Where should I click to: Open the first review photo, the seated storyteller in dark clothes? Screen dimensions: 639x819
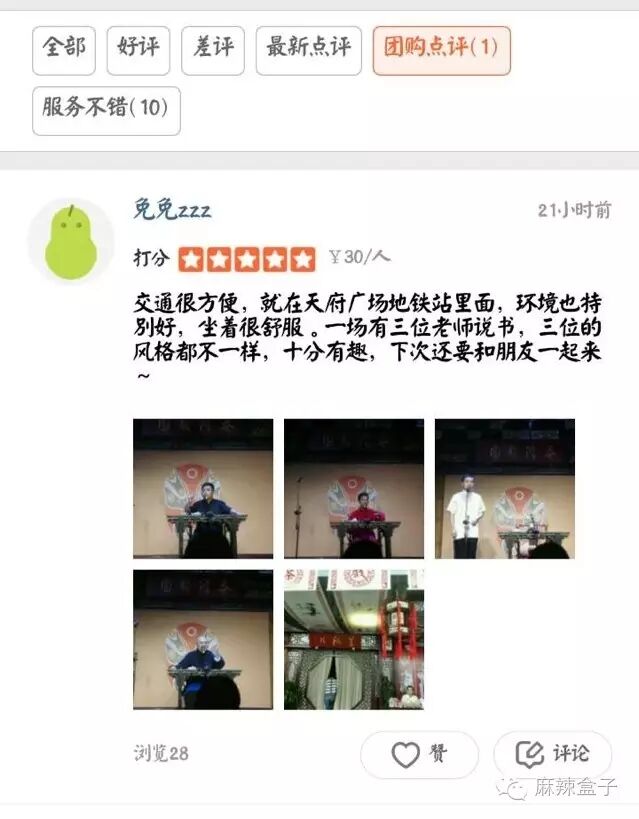(203, 488)
